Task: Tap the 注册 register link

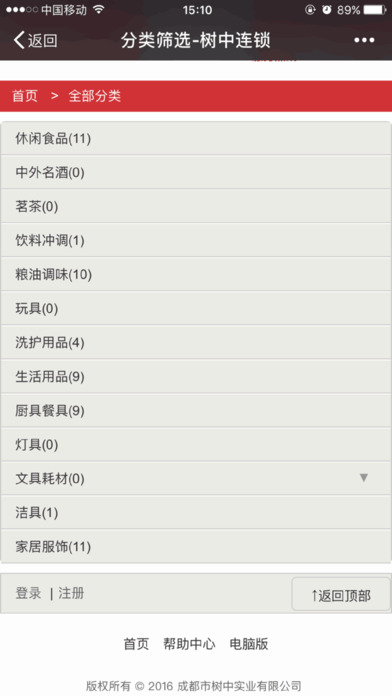Action: pos(71,593)
